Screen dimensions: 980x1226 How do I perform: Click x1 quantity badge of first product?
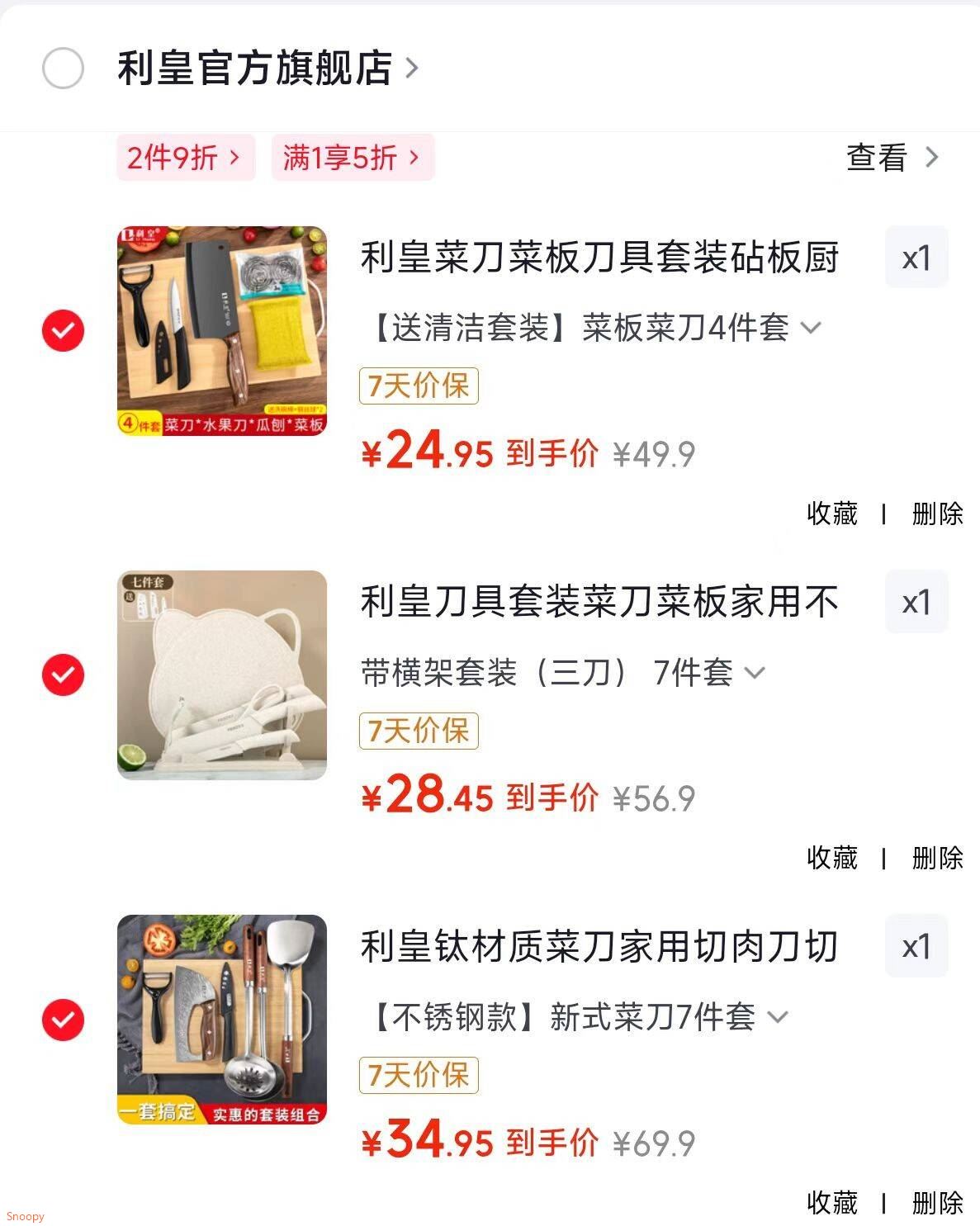coord(916,258)
